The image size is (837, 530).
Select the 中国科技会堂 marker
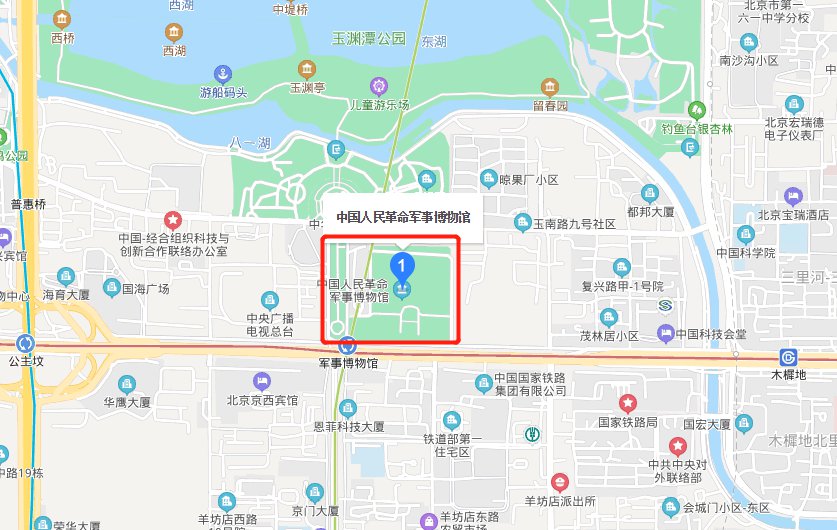point(664,334)
